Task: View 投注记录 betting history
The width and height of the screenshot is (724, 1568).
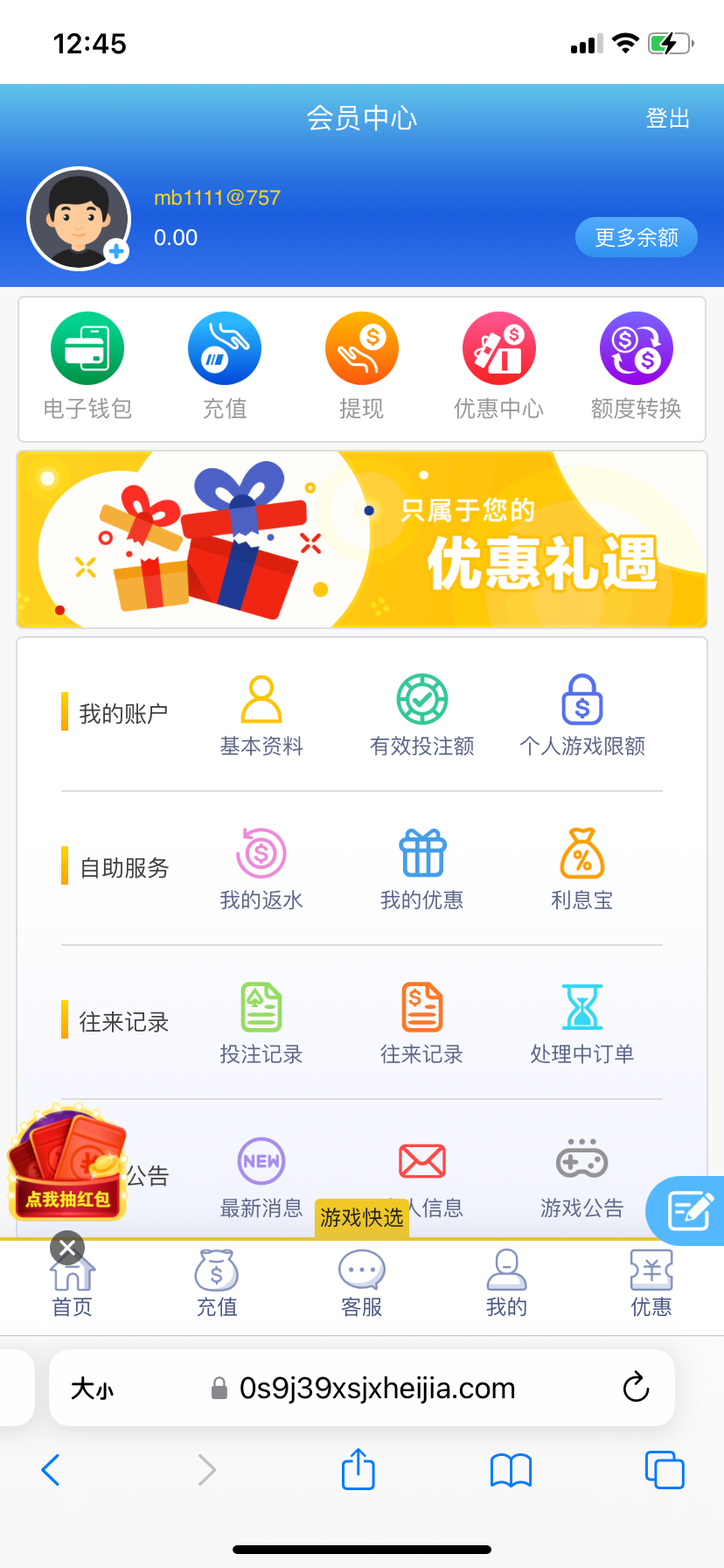Action: click(x=261, y=1024)
